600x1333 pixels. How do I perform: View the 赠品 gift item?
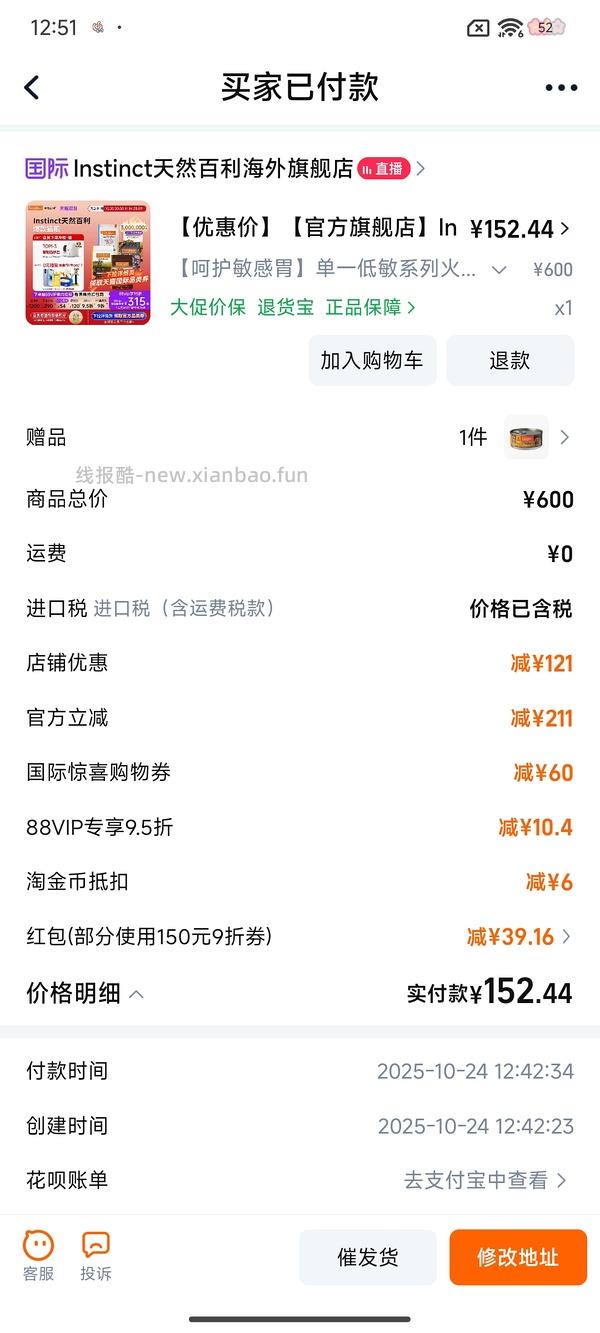pos(526,437)
